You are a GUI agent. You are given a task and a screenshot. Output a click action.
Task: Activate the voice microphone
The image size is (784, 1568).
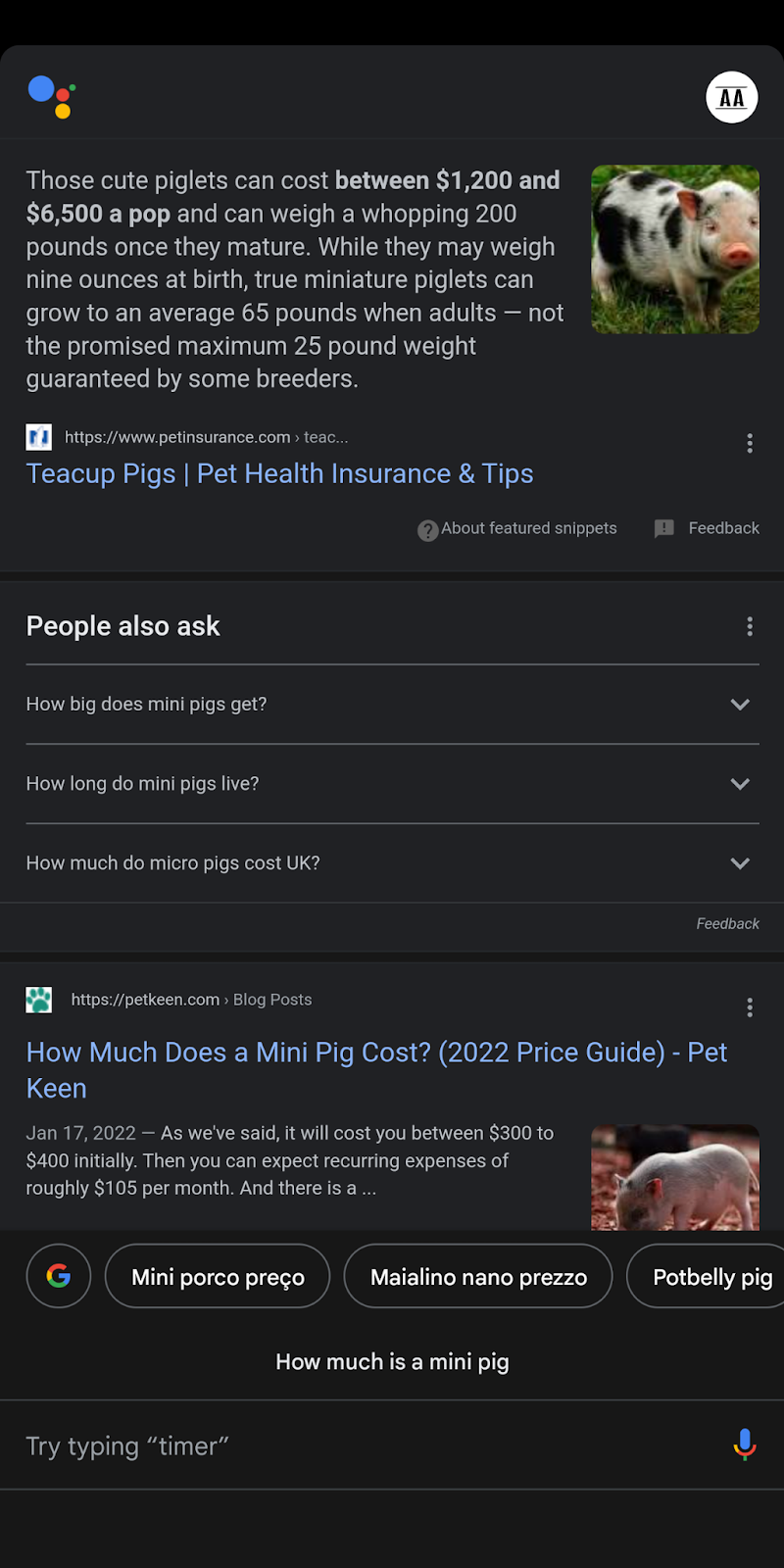(x=745, y=1445)
